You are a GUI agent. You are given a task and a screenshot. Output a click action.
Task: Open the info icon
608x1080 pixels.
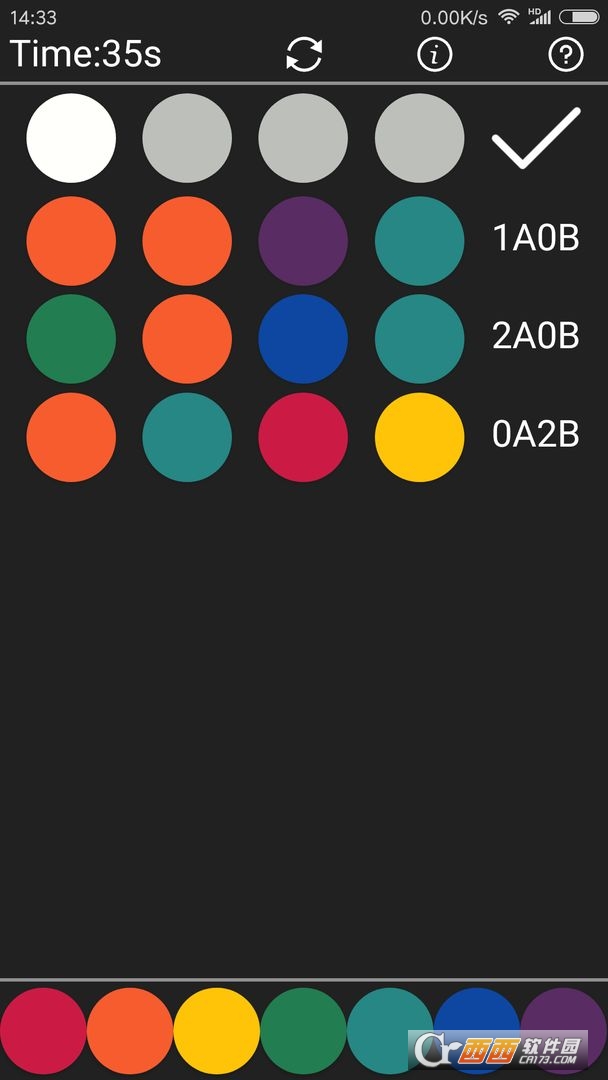coord(434,54)
